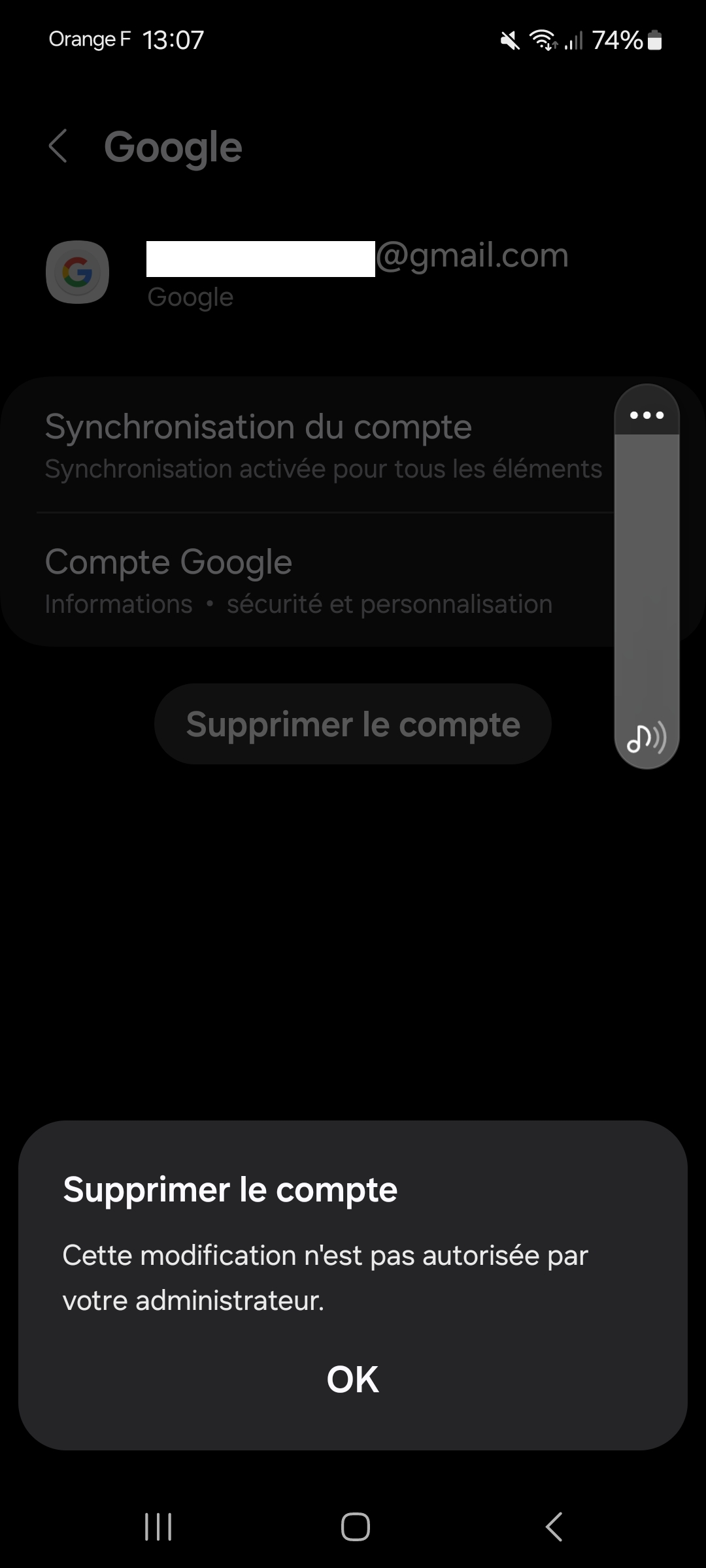Expand the volume panel's three-dot menu

click(x=647, y=415)
